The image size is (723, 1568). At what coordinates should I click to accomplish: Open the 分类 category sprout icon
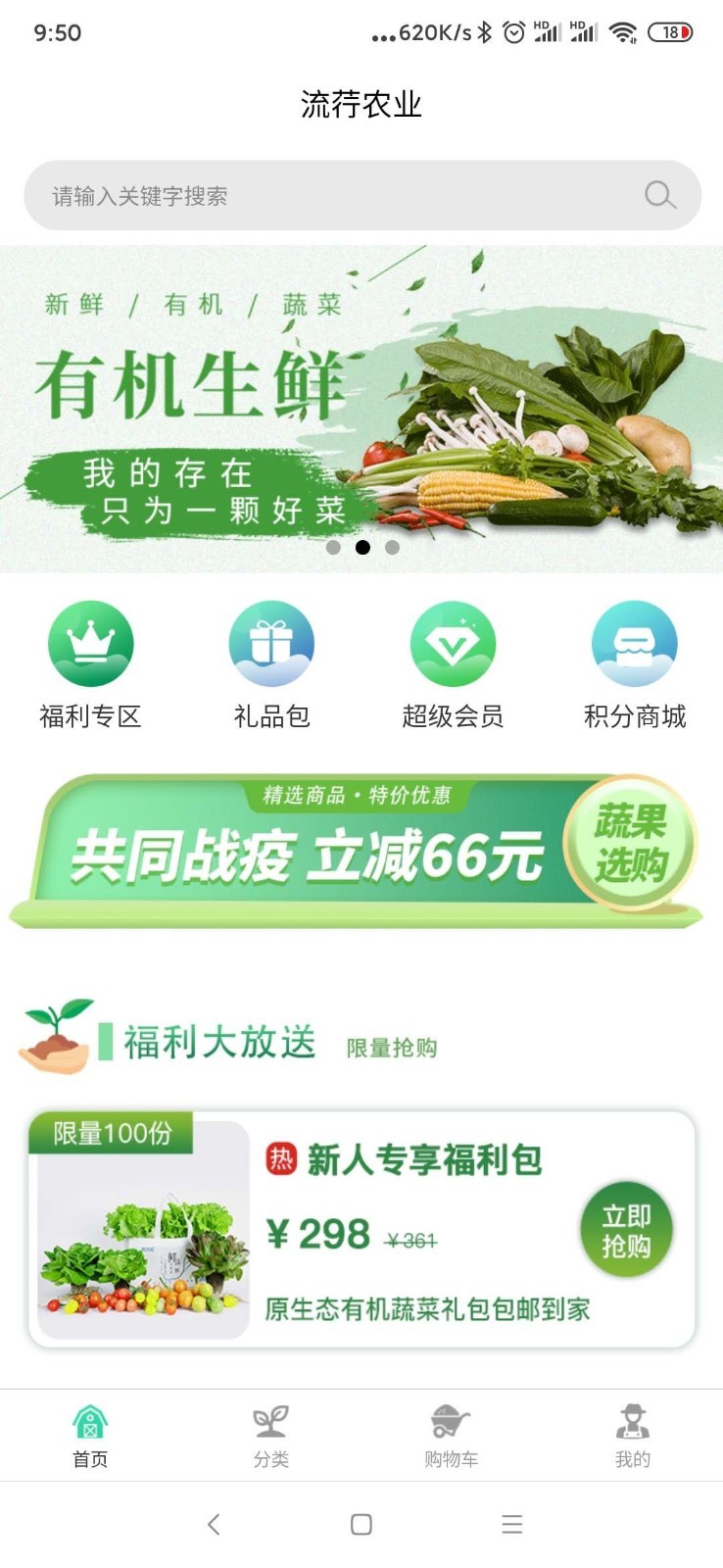[271, 1417]
